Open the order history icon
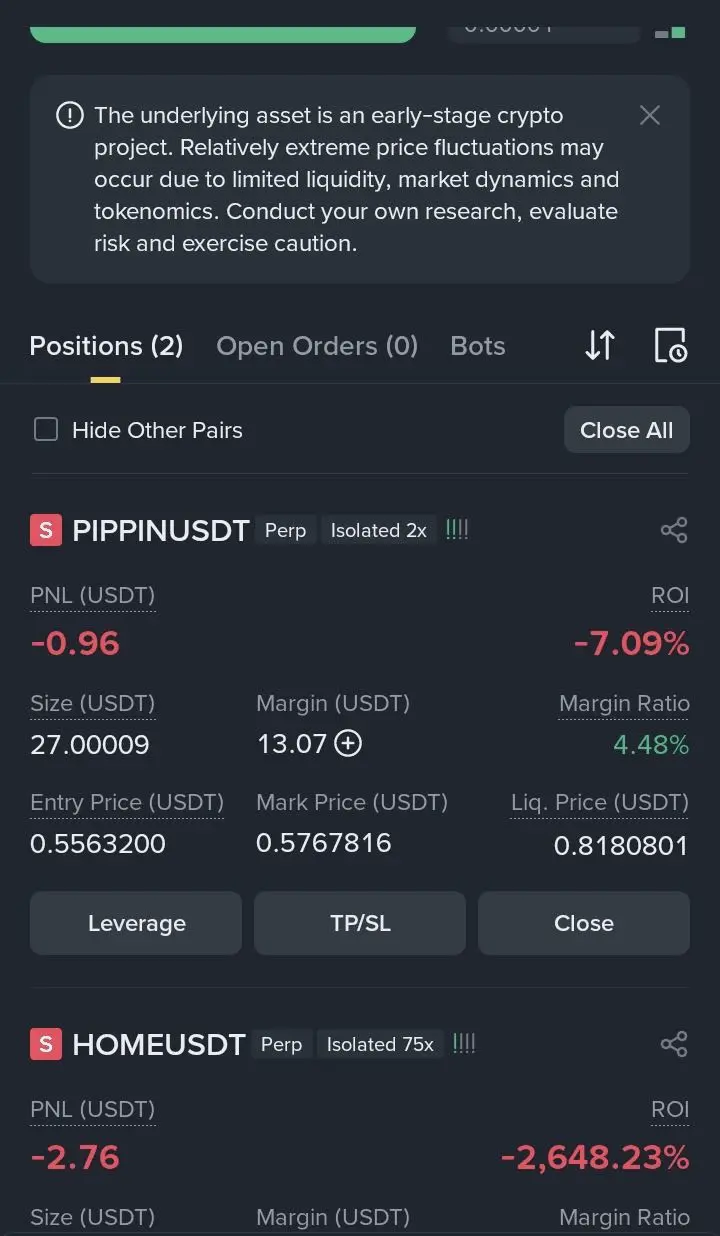Image resolution: width=720 pixels, height=1236 pixels. [670, 345]
